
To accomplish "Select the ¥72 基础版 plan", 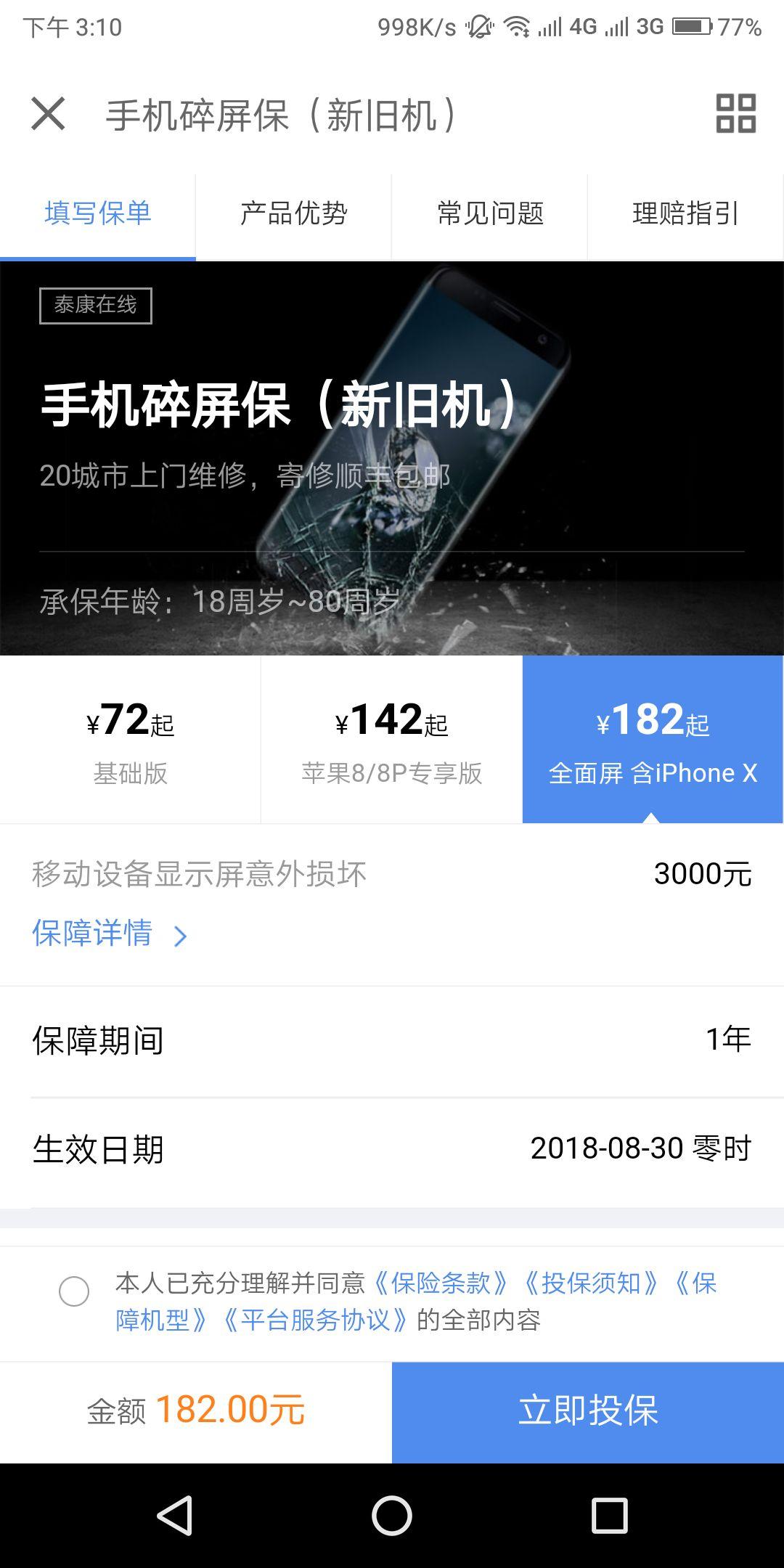I will 129,740.
